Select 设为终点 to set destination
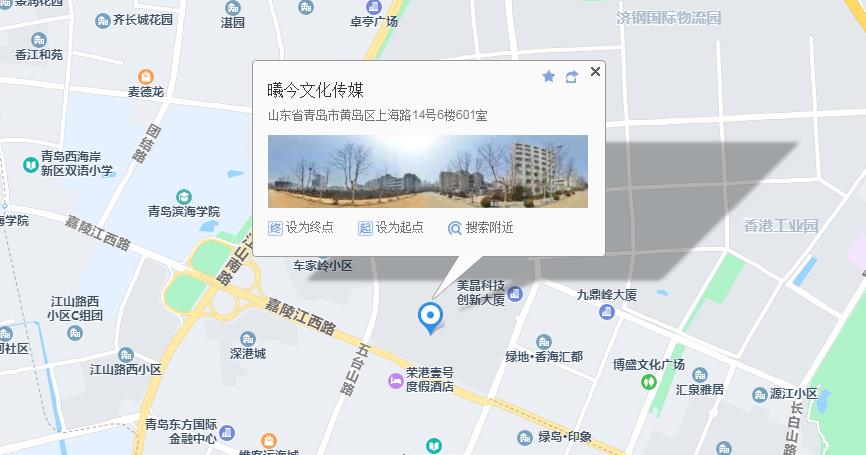Viewport: 866px width, 455px height. tap(301, 228)
